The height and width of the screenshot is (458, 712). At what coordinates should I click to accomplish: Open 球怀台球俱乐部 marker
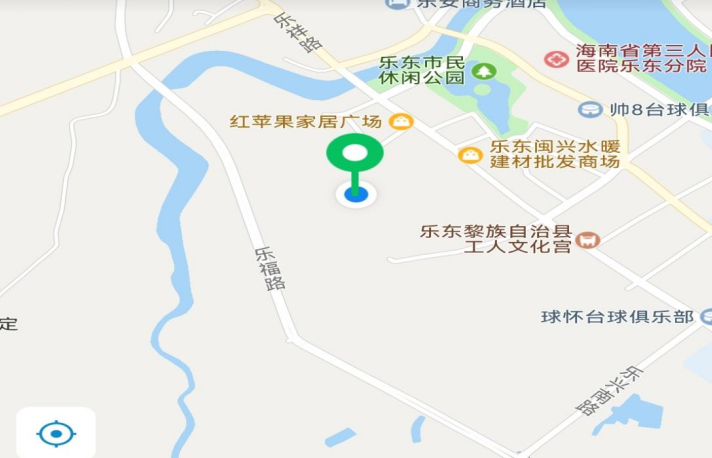point(706,317)
